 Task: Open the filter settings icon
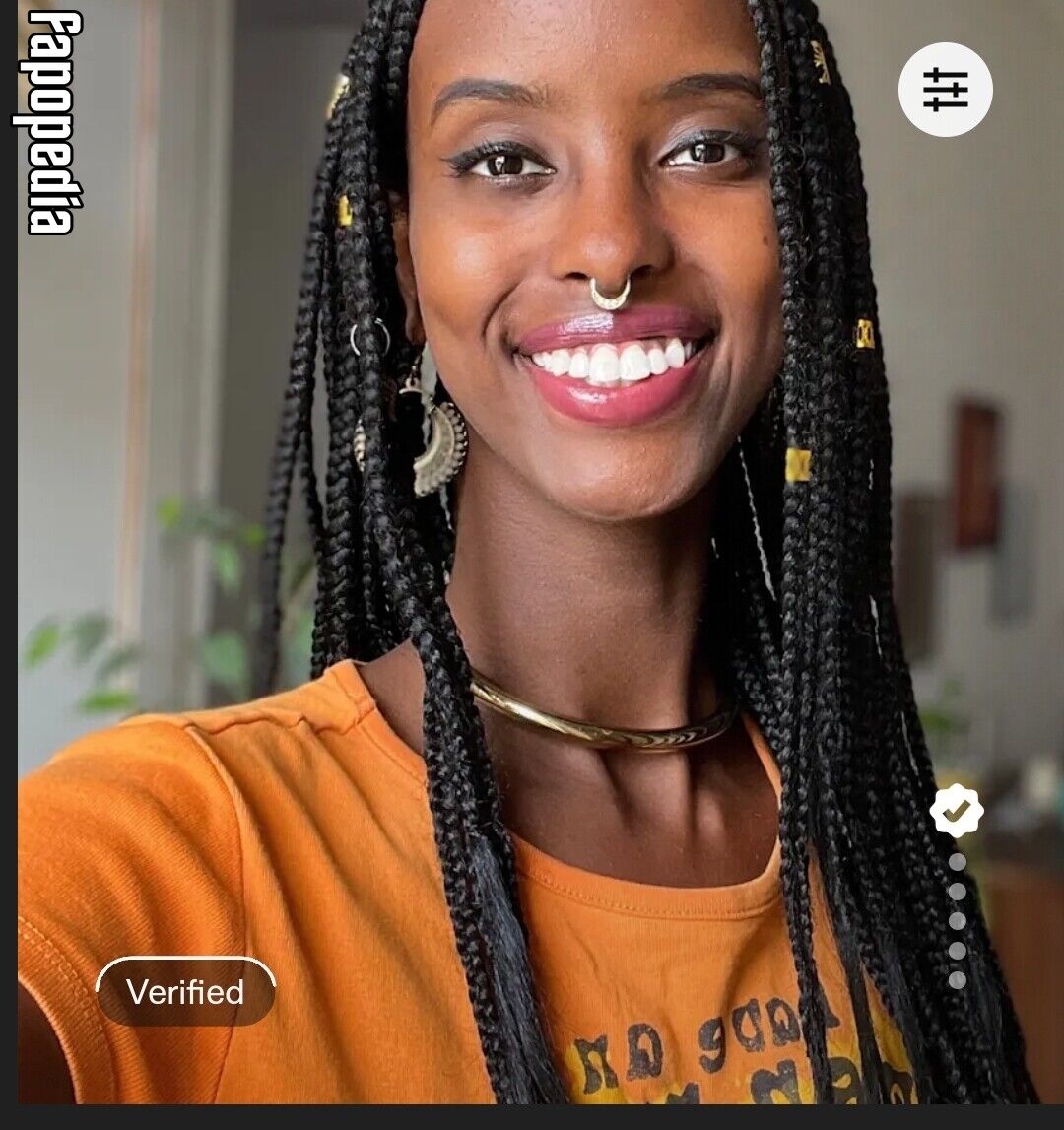pos(945,90)
